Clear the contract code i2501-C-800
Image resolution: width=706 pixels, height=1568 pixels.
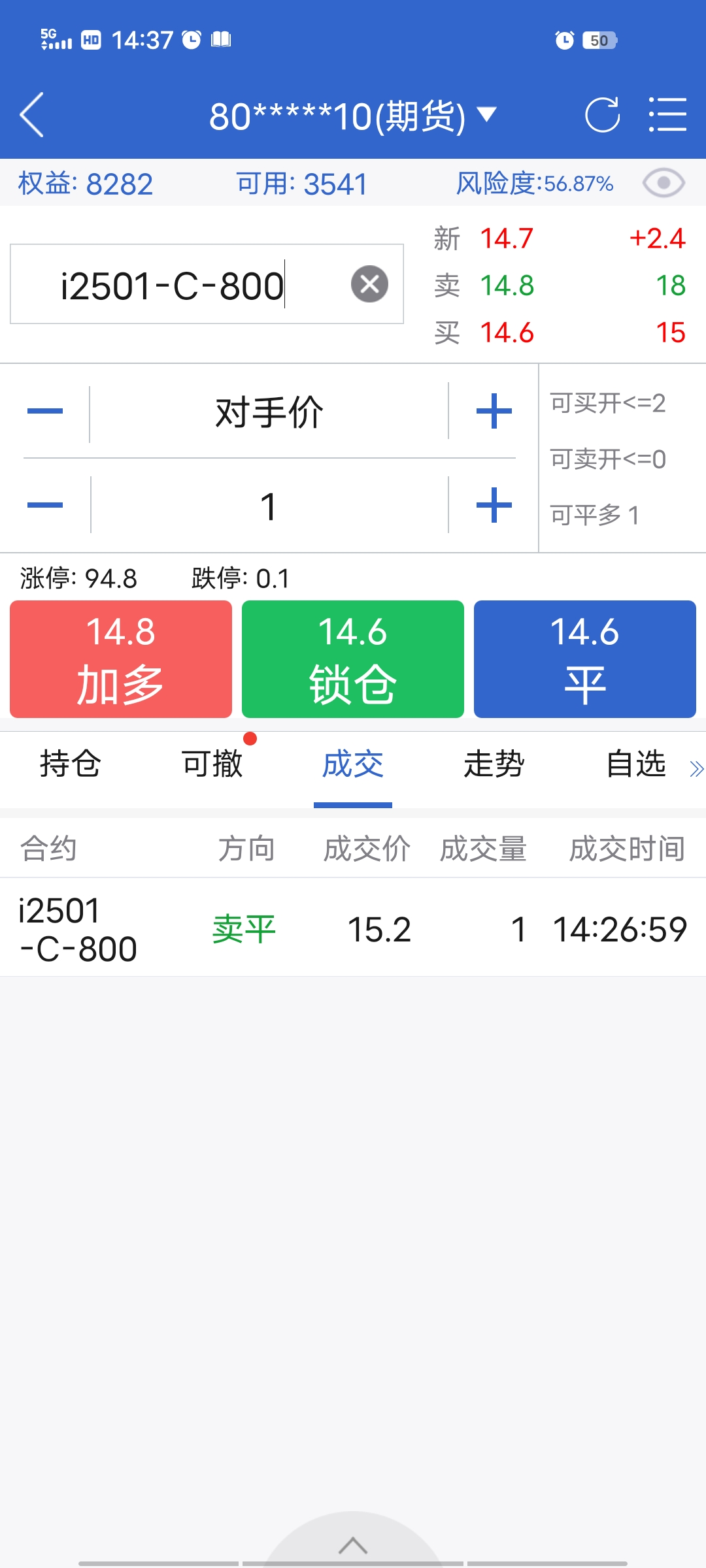click(x=369, y=284)
